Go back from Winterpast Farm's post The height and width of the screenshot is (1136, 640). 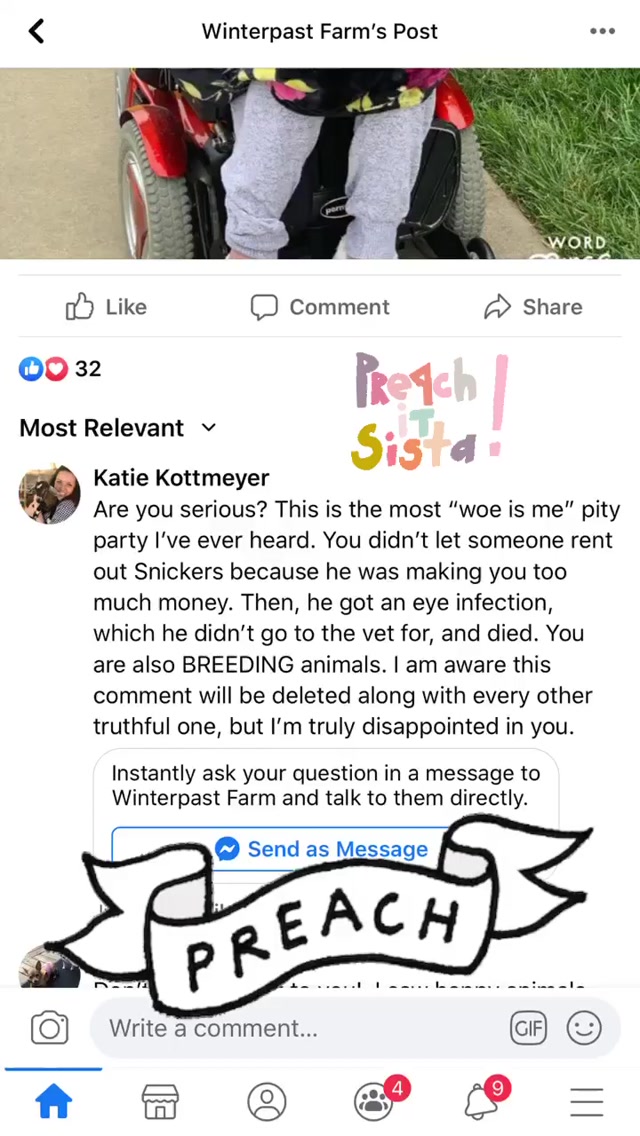(36, 31)
